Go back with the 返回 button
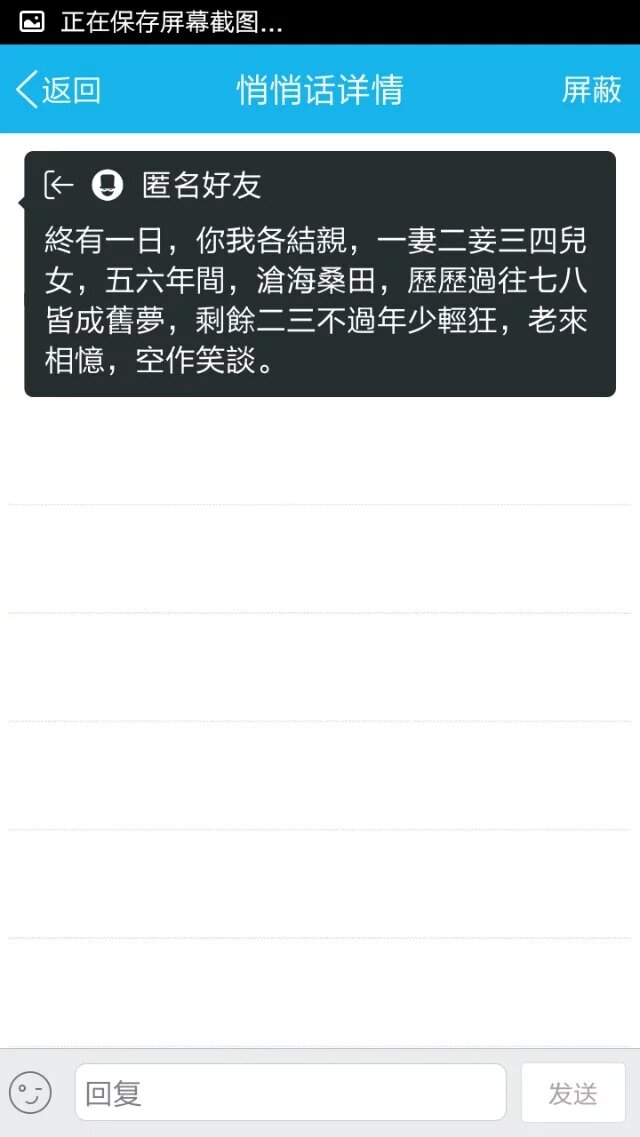The image size is (640, 1137). [58, 90]
